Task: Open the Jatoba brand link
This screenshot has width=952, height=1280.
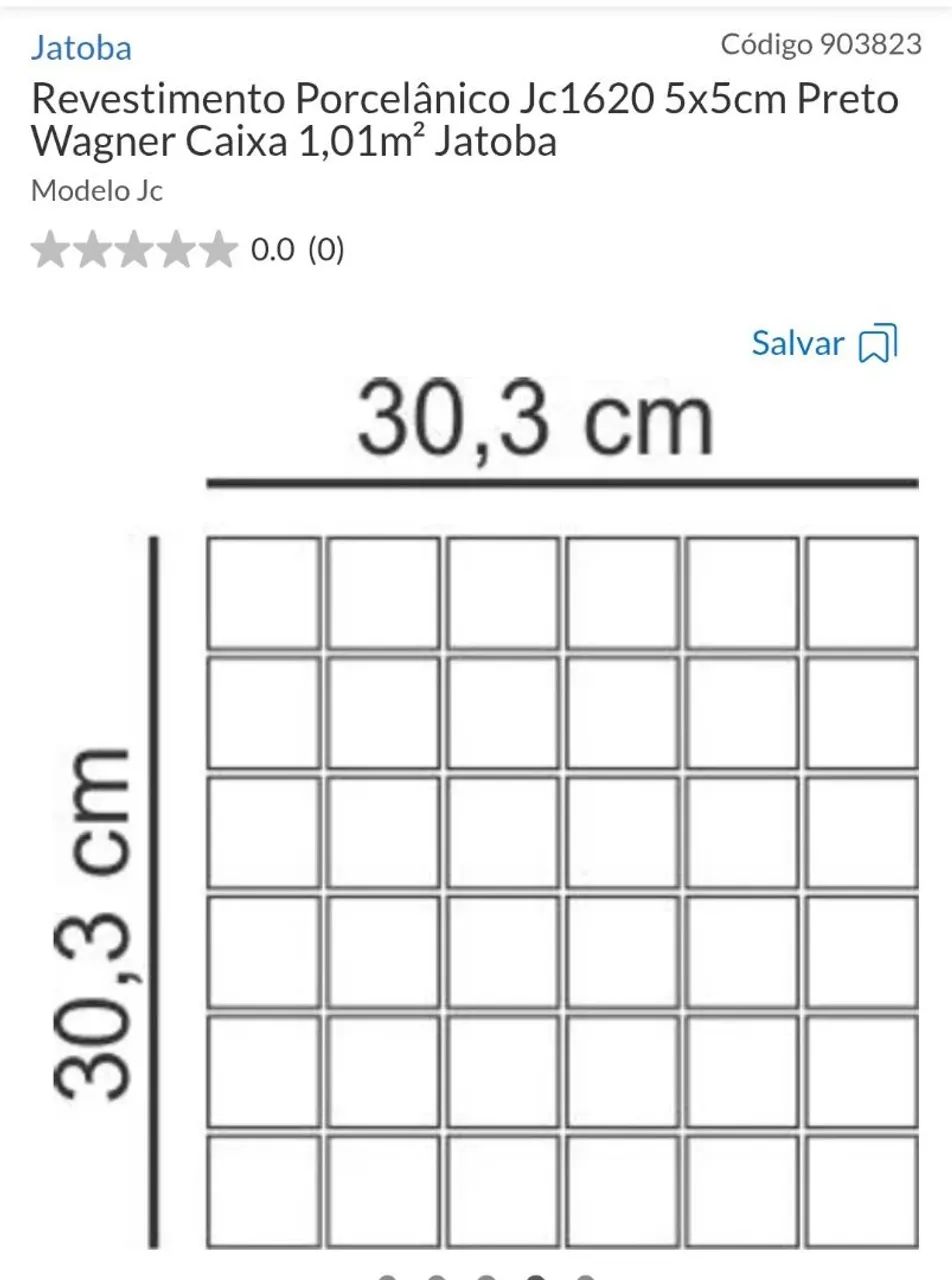Action: (x=81, y=48)
